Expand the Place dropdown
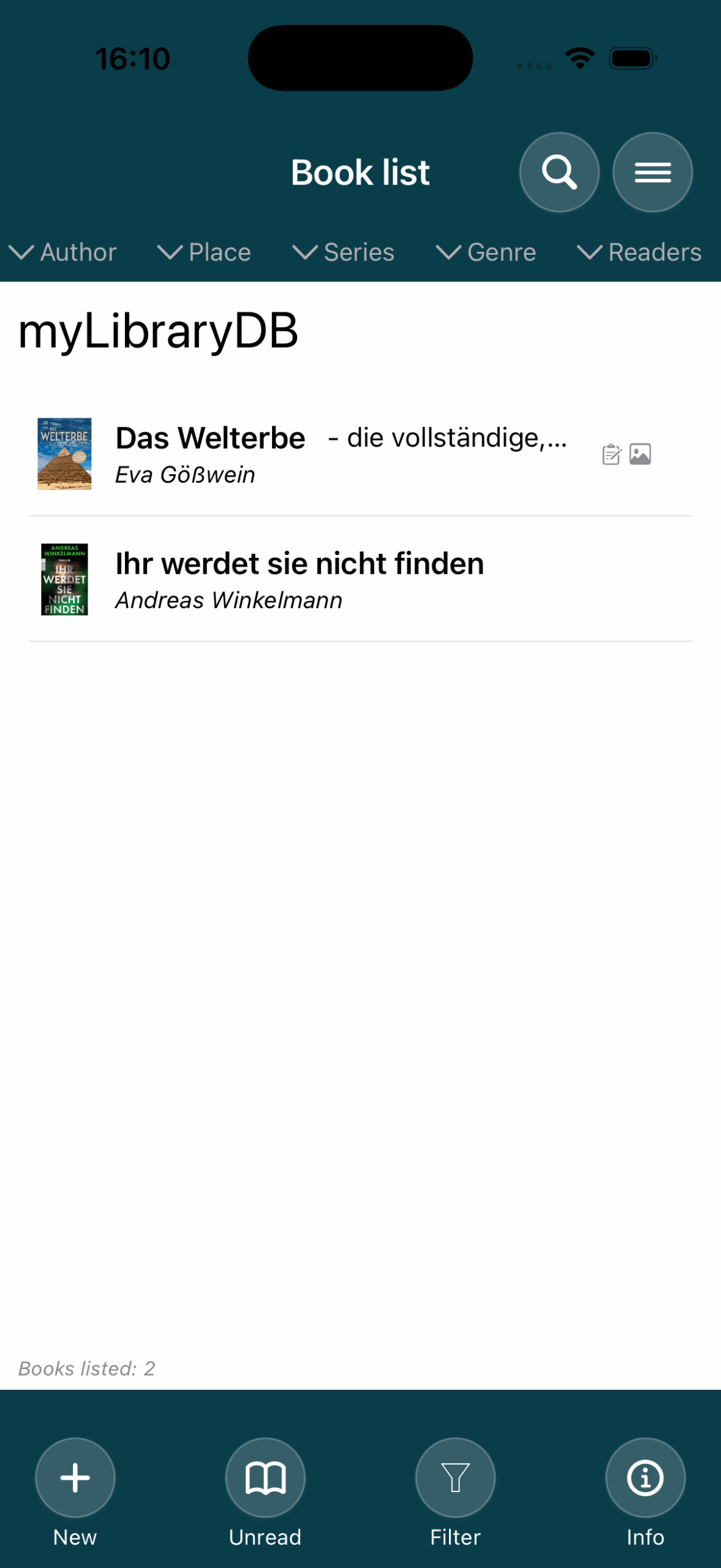Screen dimensions: 721x1568 (205, 252)
